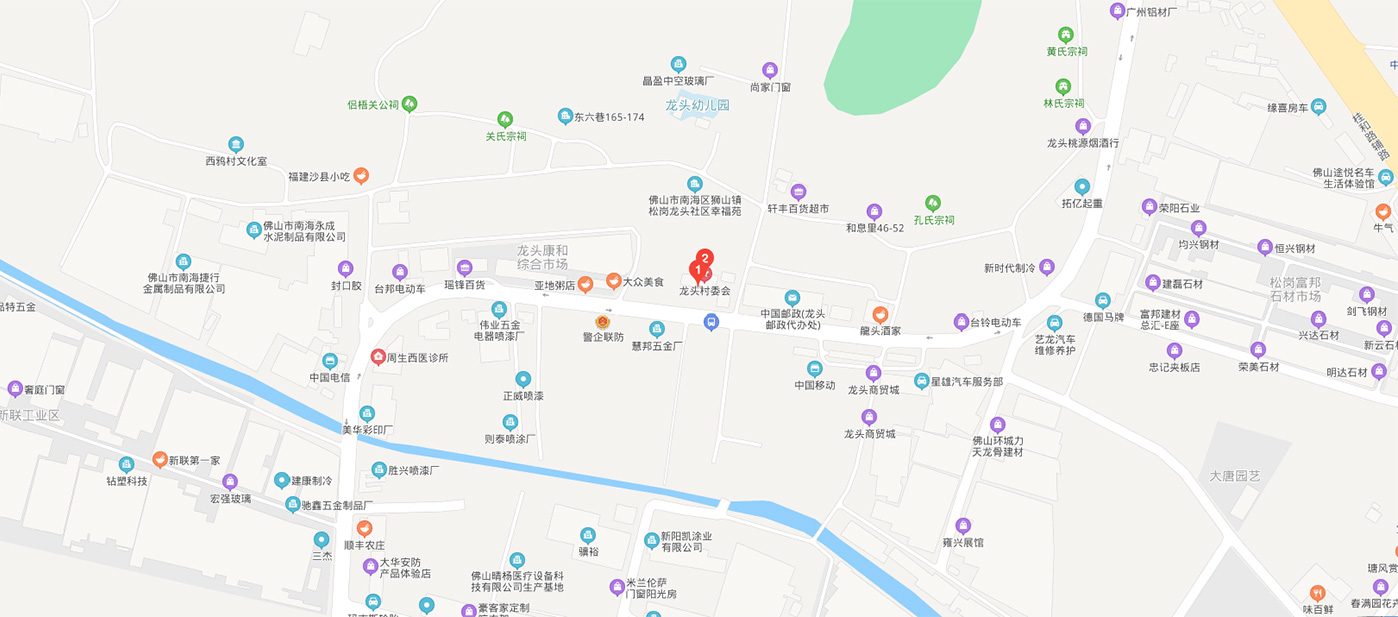This screenshot has width=1398, height=617.
Task: Open the 龍头酒家 restaurant marker
Action: [x=881, y=315]
